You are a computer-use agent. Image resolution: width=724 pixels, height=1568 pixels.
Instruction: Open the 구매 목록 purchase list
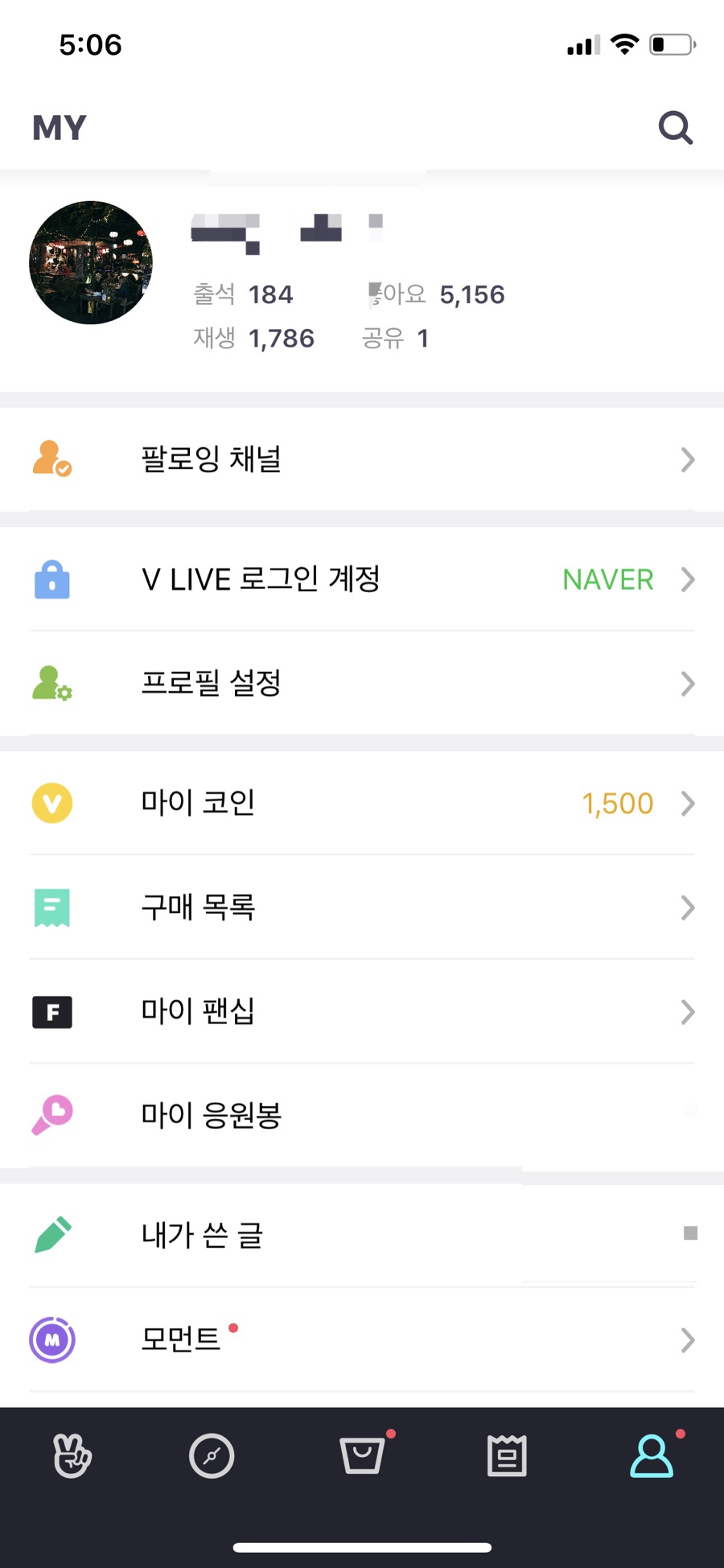pyautogui.click(x=197, y=907)
